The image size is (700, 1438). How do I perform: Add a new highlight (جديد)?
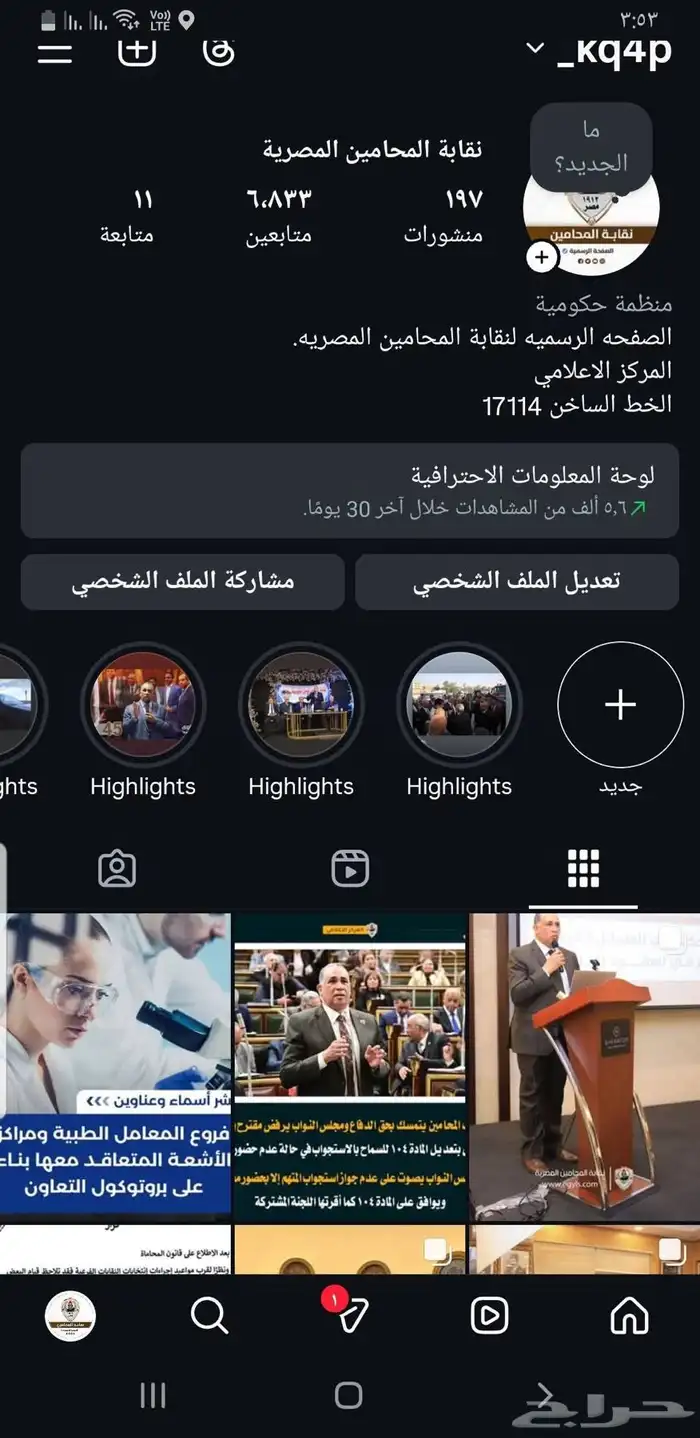click(x=620, y=705)
